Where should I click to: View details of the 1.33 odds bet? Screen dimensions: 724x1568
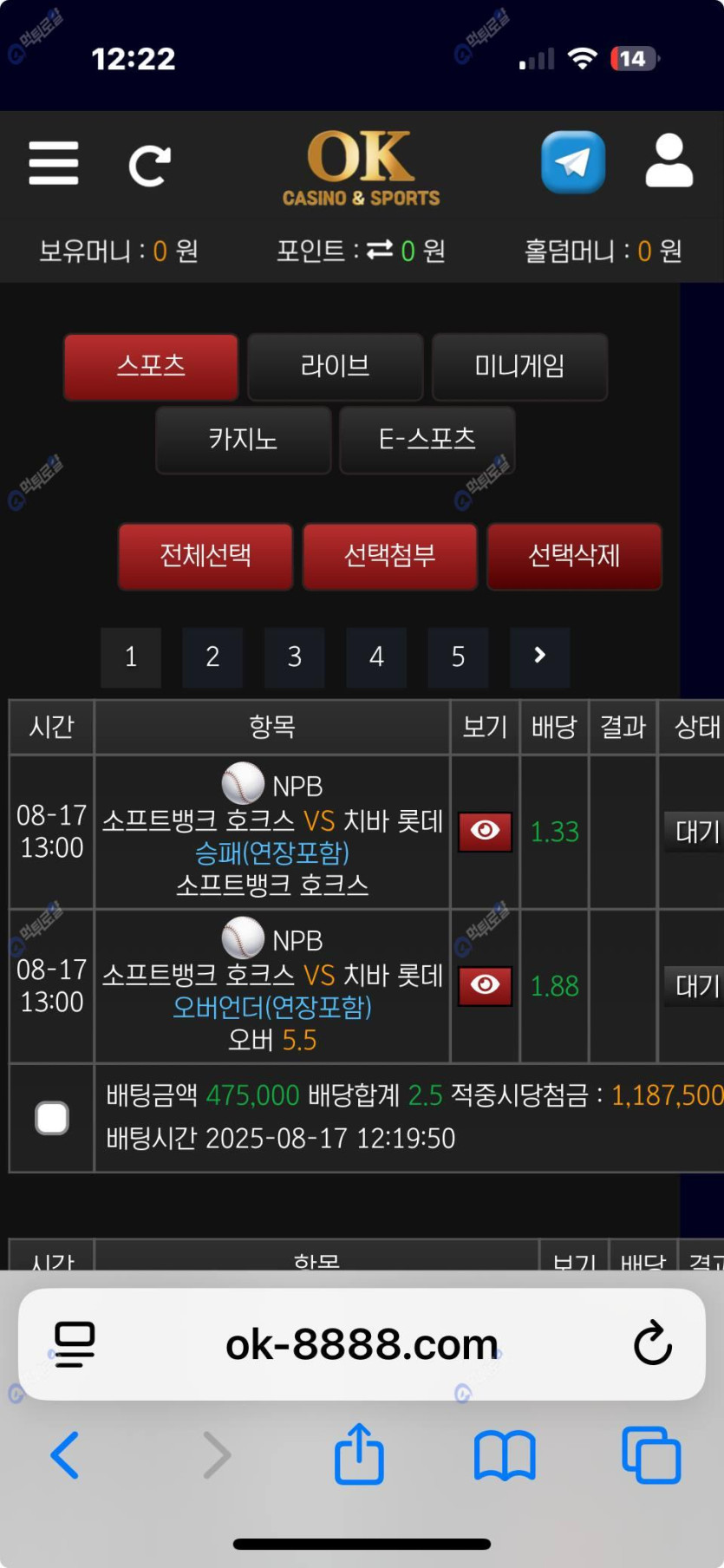(x=485, y=832)
